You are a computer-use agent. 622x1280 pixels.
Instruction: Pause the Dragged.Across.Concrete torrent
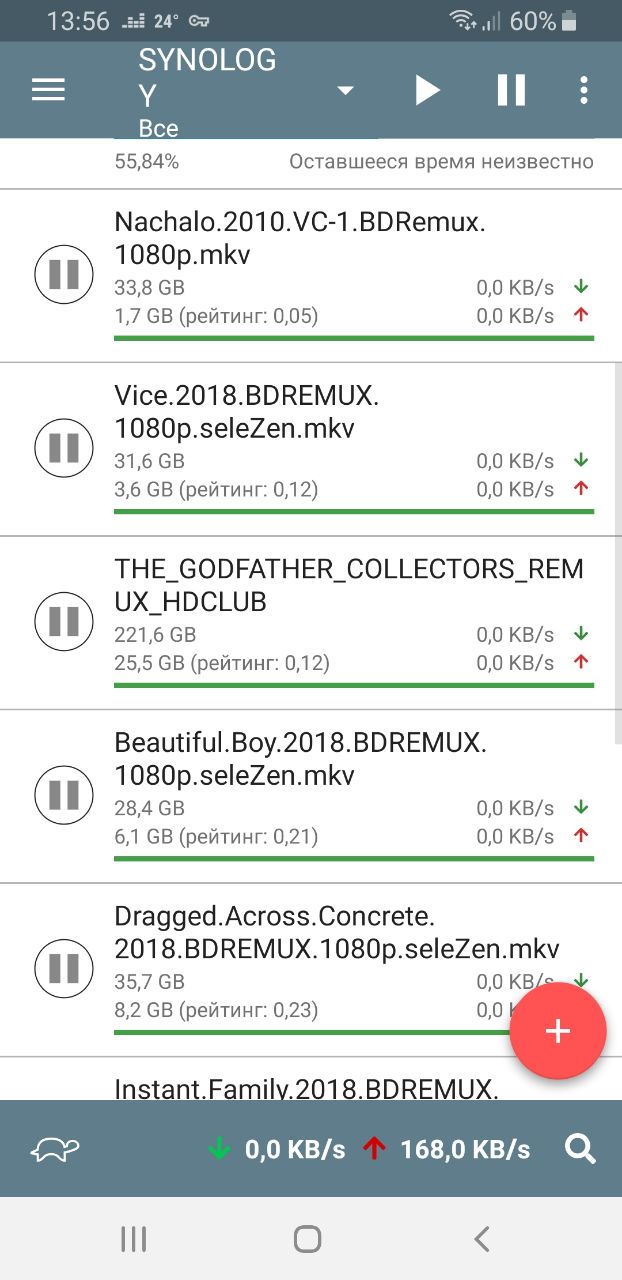(x=64, y=967)
